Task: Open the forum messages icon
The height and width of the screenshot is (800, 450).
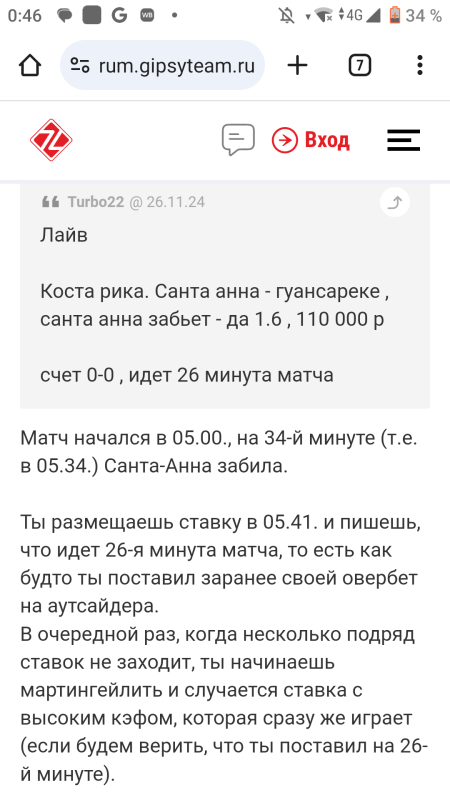Action: click(x=238, y=139)
